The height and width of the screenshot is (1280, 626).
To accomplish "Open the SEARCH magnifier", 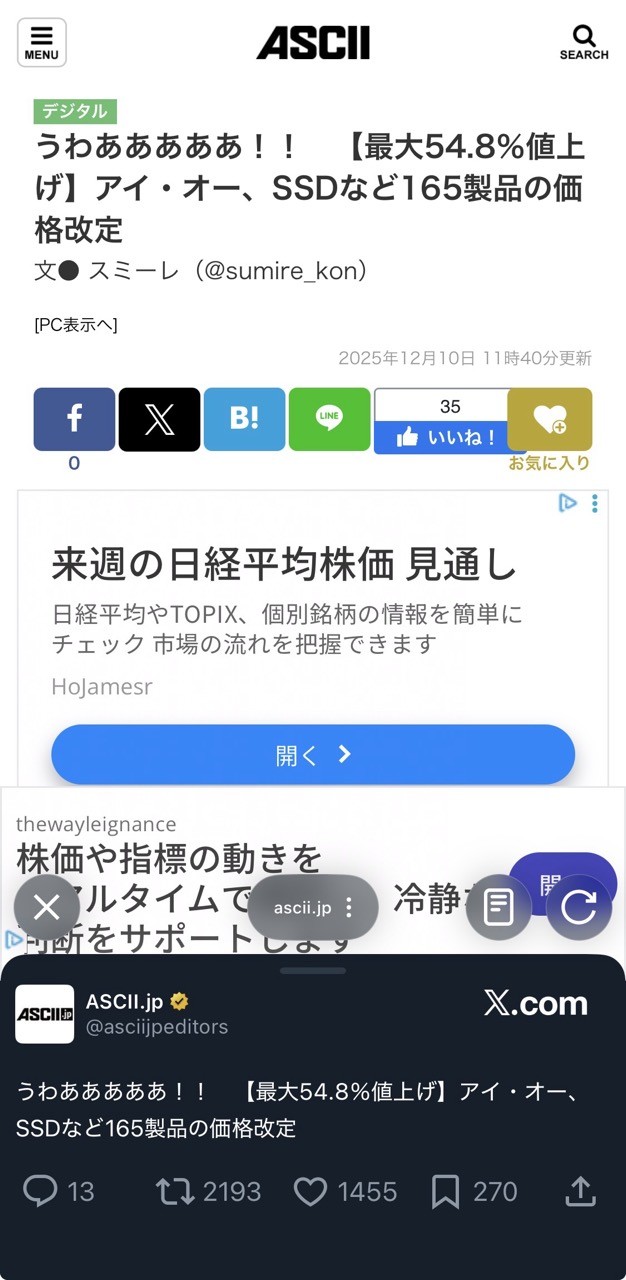I will coord(584,42).
